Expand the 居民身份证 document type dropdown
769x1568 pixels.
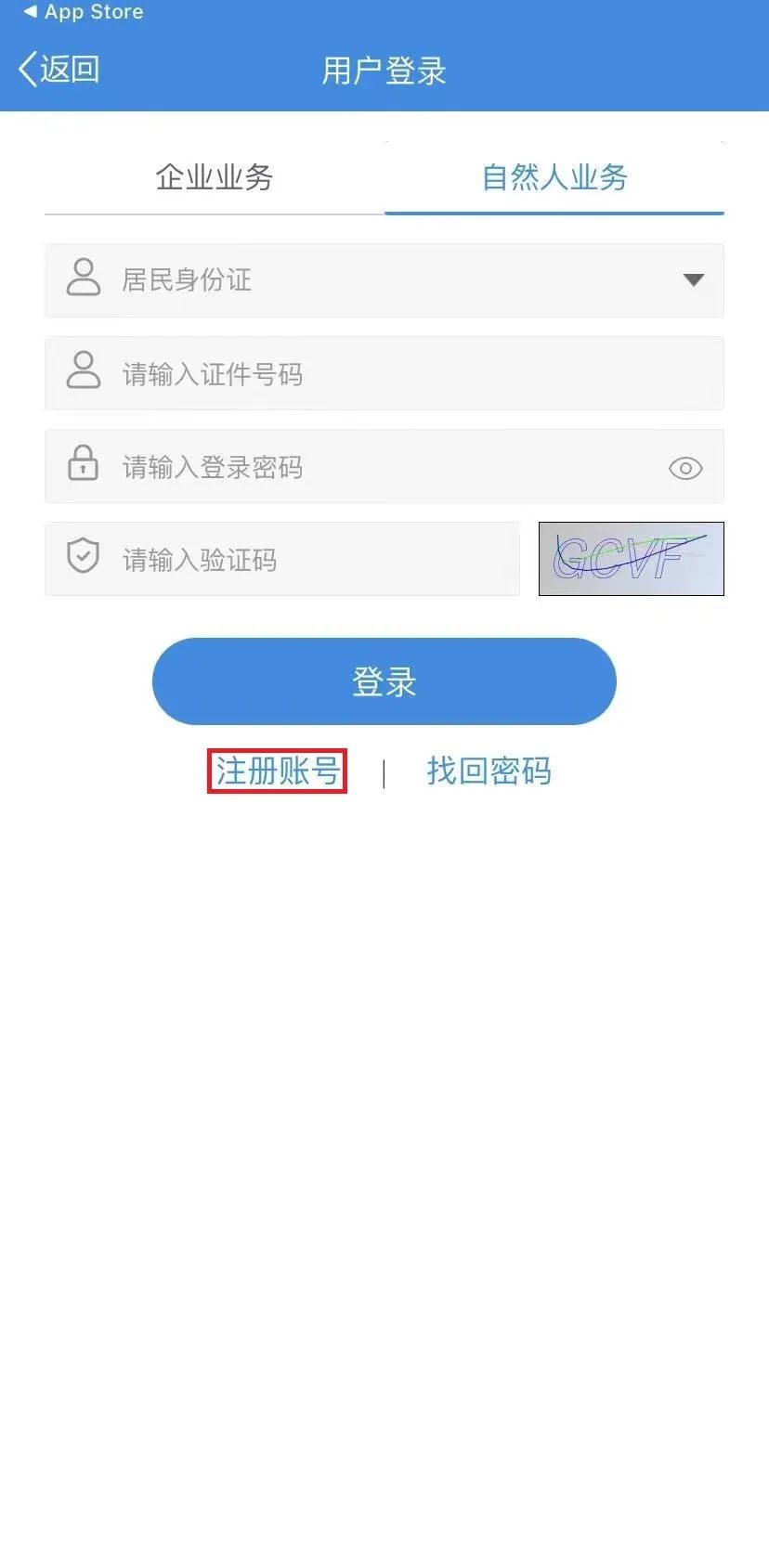(x=384, y=280)
